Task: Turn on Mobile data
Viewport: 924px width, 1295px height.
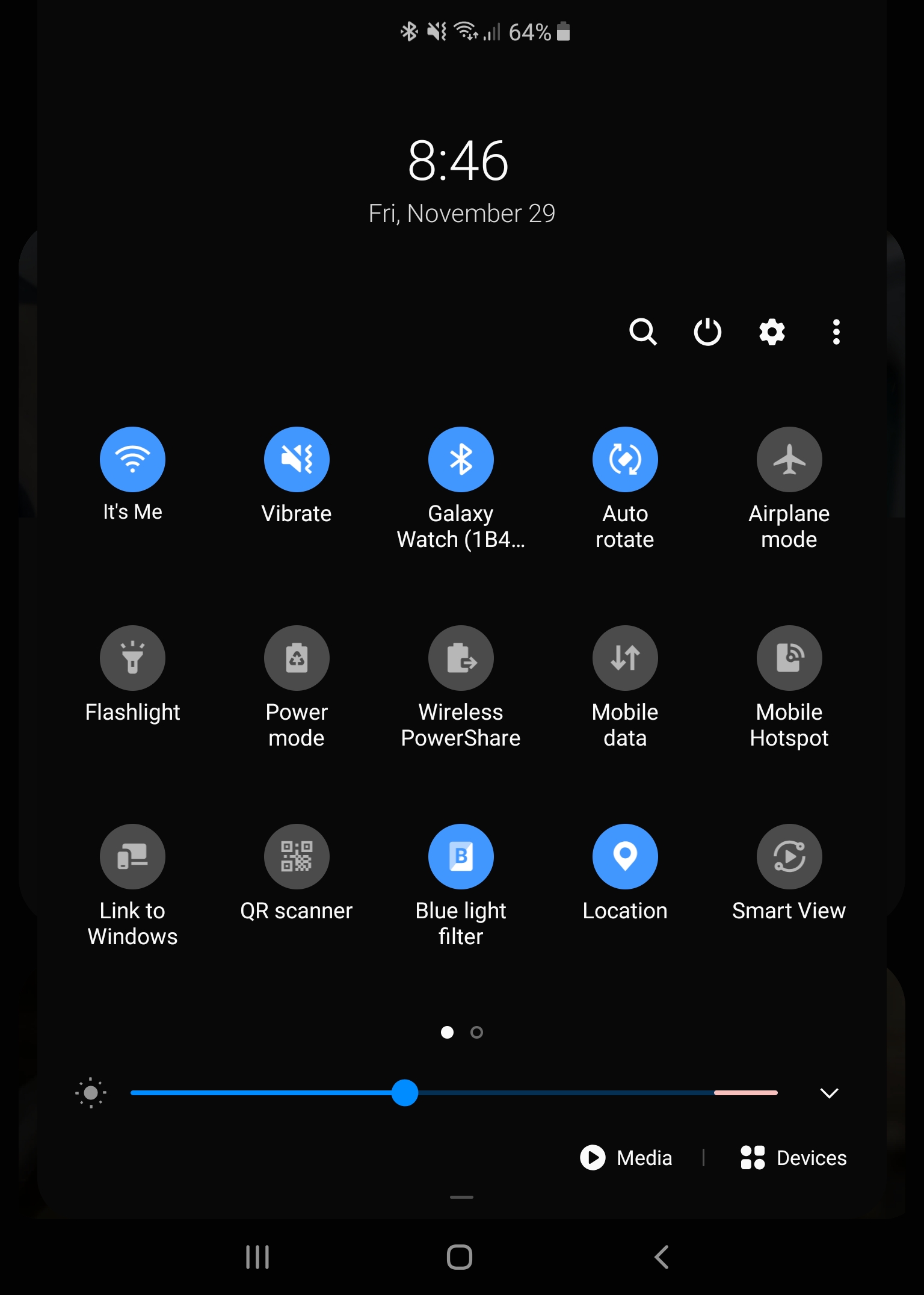Action: [x=625, y=658]
